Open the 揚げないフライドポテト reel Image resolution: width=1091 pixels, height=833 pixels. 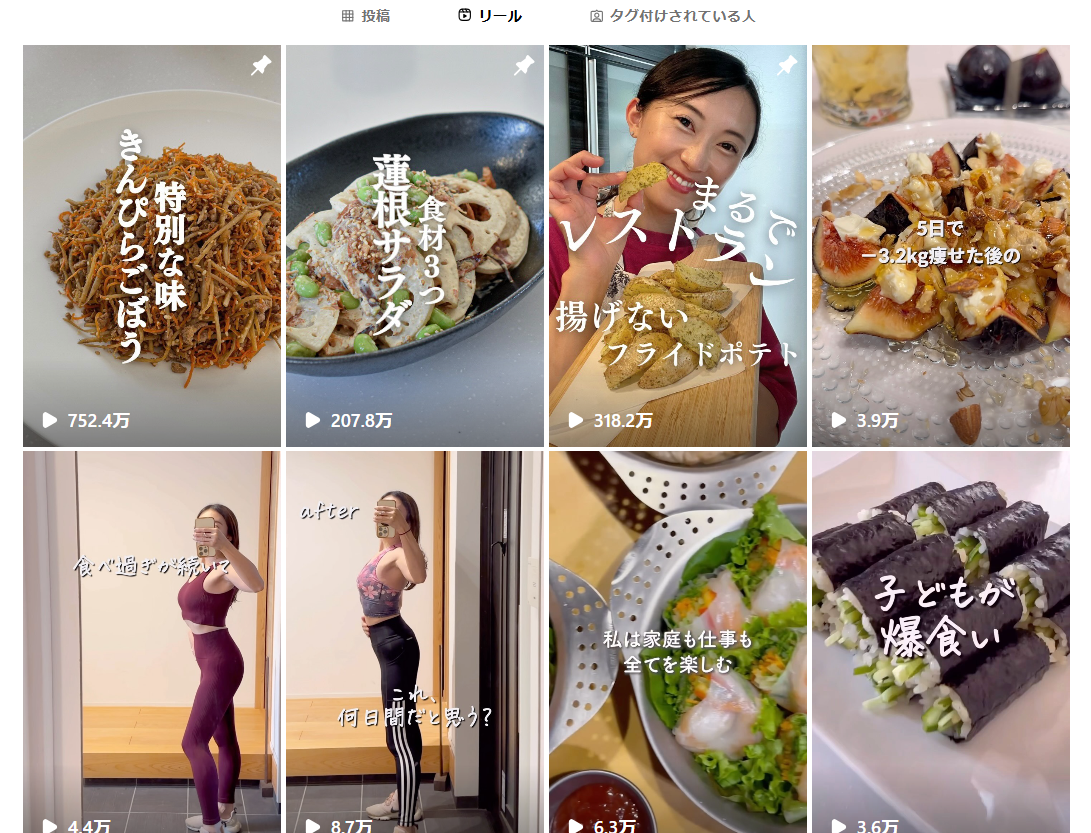(678, 245)
